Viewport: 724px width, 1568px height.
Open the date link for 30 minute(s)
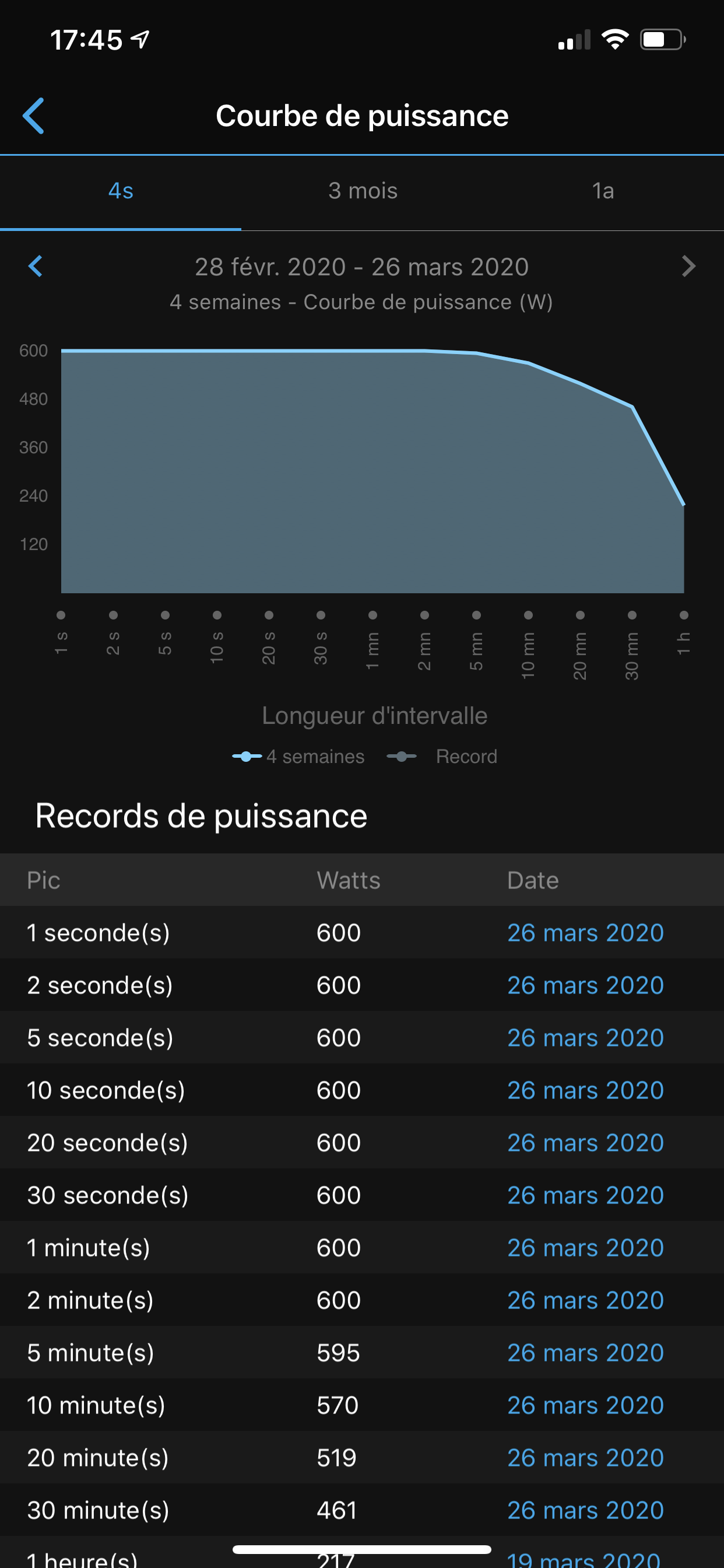click(x=585, y=1510)
